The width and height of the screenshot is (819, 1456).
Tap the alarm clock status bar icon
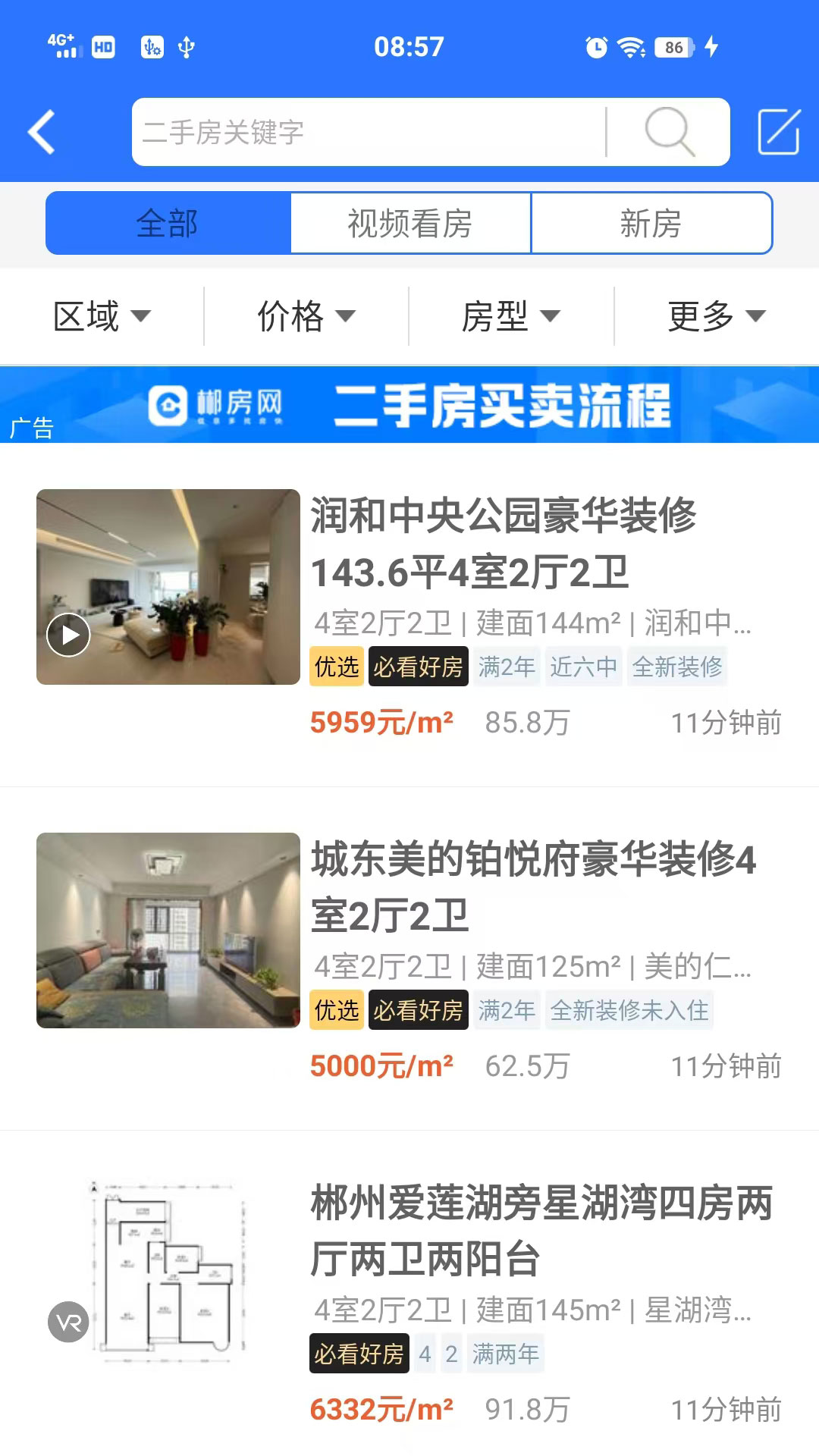(598, 47)
